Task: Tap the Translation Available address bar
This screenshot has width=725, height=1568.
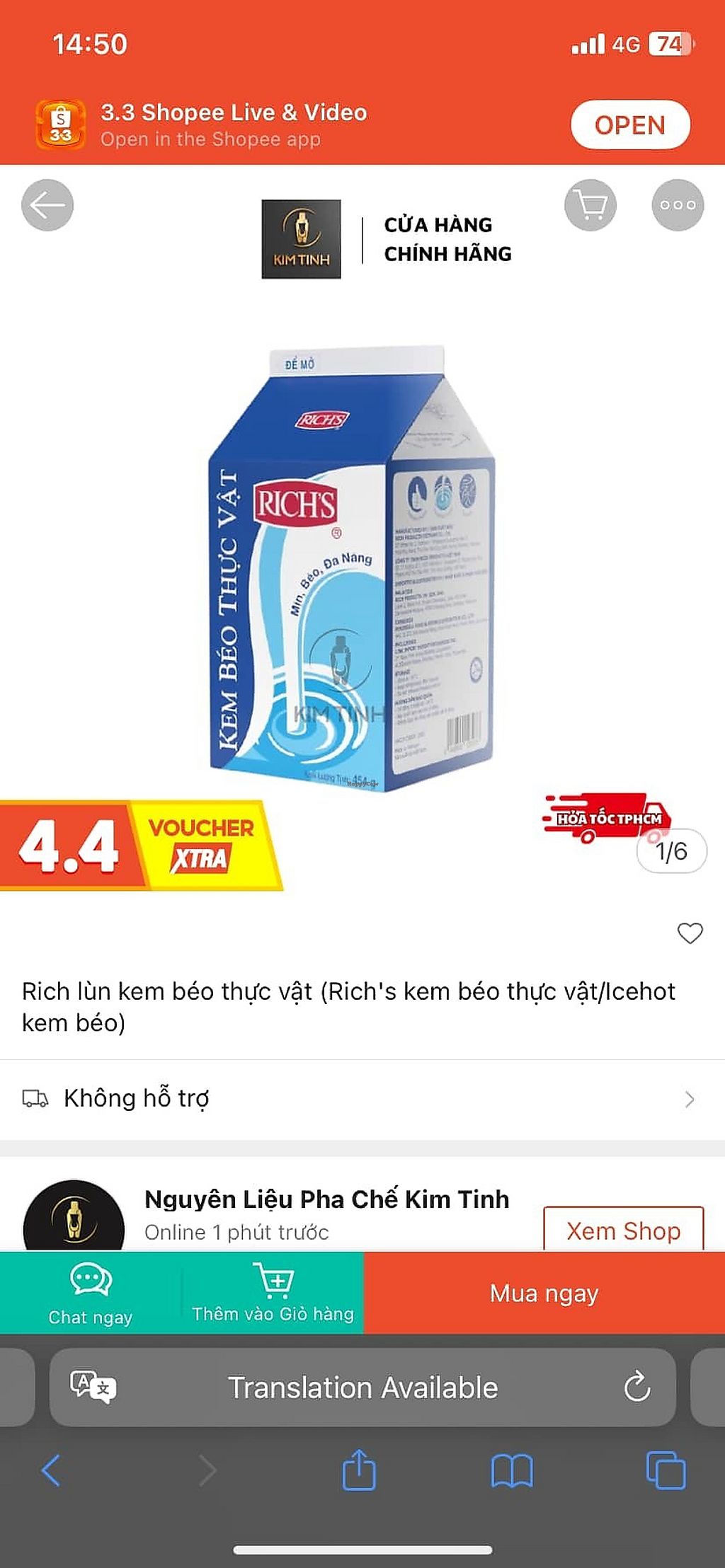Action: (362, 1387)
